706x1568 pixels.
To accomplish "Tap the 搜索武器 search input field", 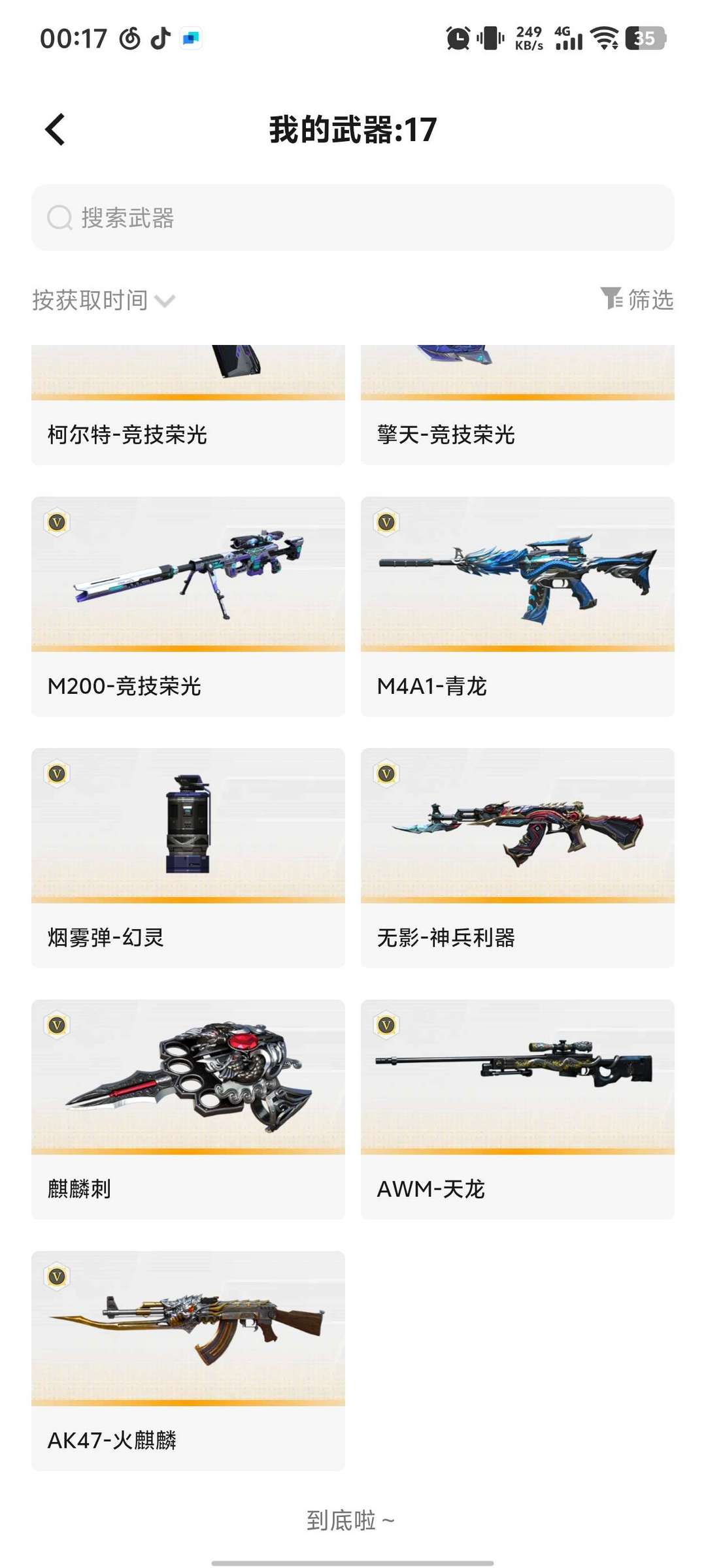I will 261,218.
